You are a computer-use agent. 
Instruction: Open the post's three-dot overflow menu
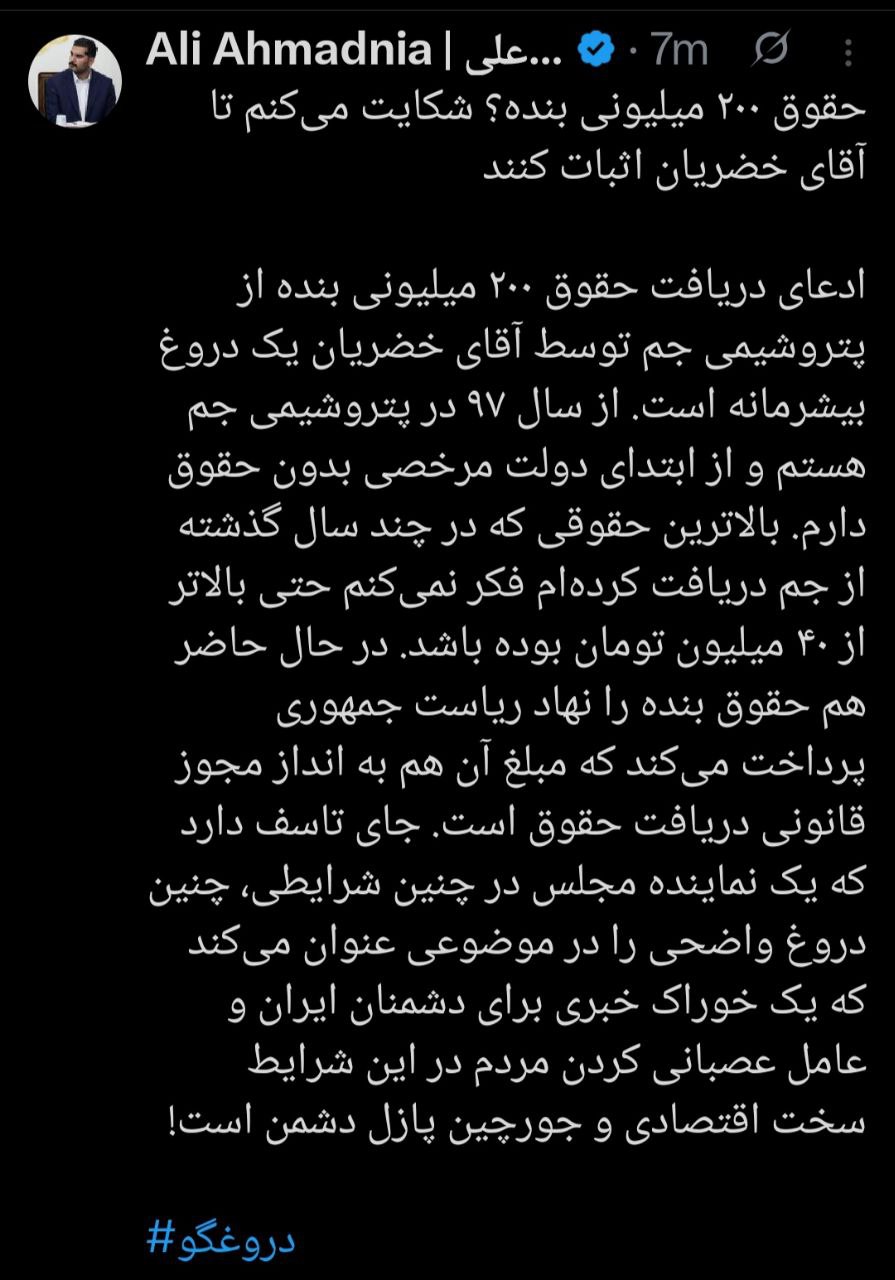849,51
